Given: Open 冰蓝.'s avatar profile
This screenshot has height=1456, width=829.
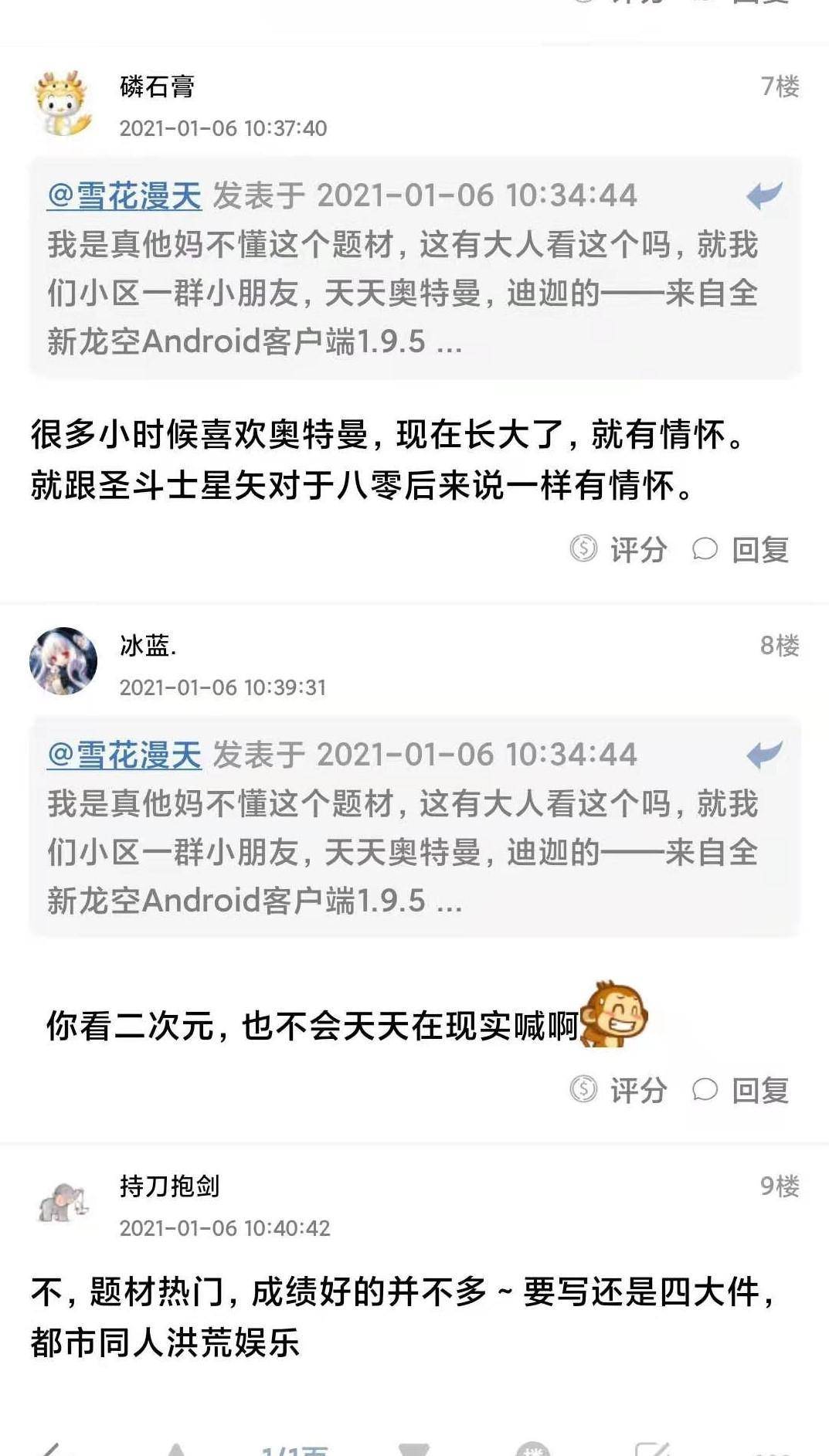Looking at the screenshot, I should pos(63,661).
